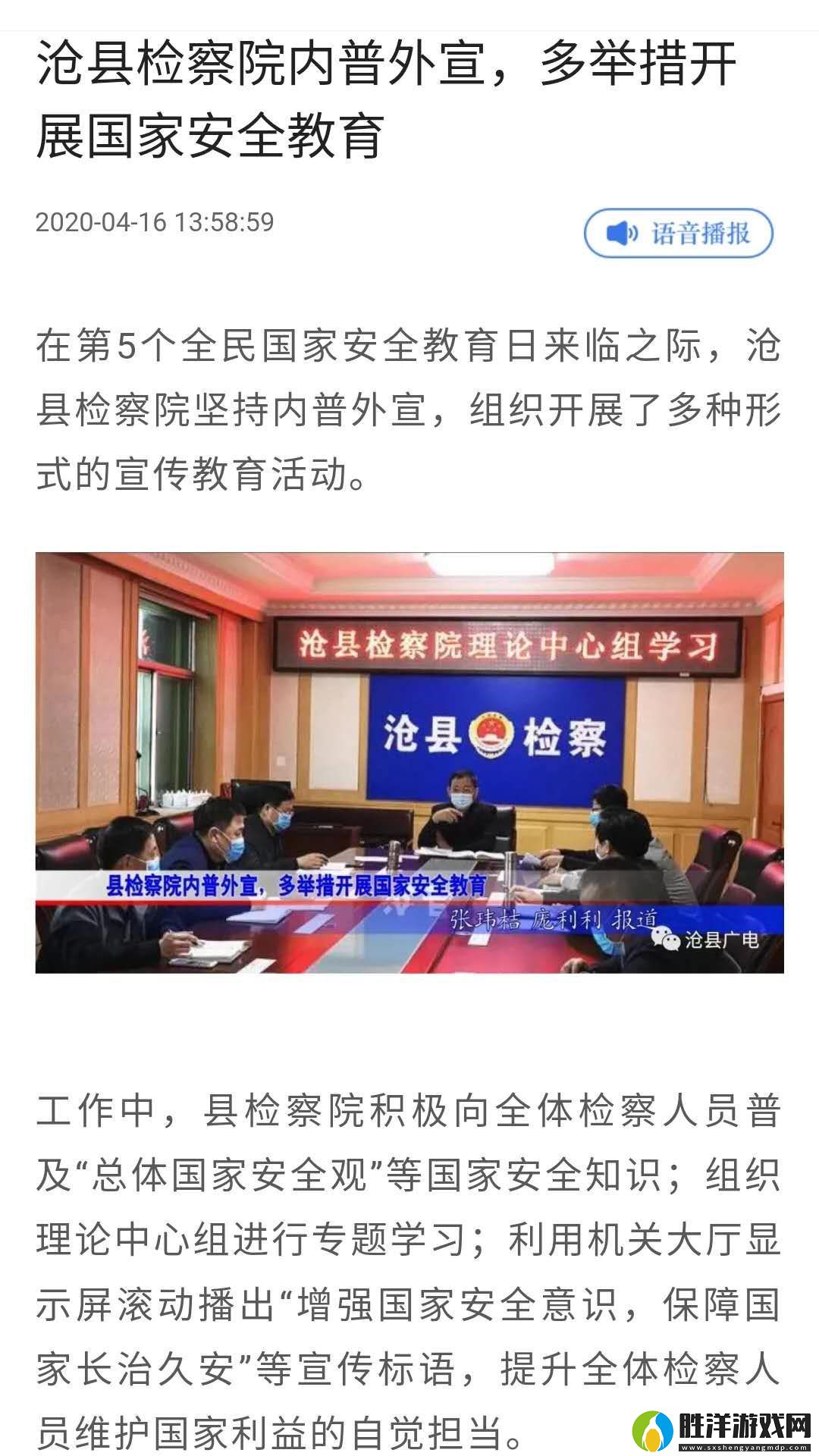This screenshot has height=1456, width=819.
Task: Tap the 语音播报 audio playback button
Action: [x=678, y=233]
